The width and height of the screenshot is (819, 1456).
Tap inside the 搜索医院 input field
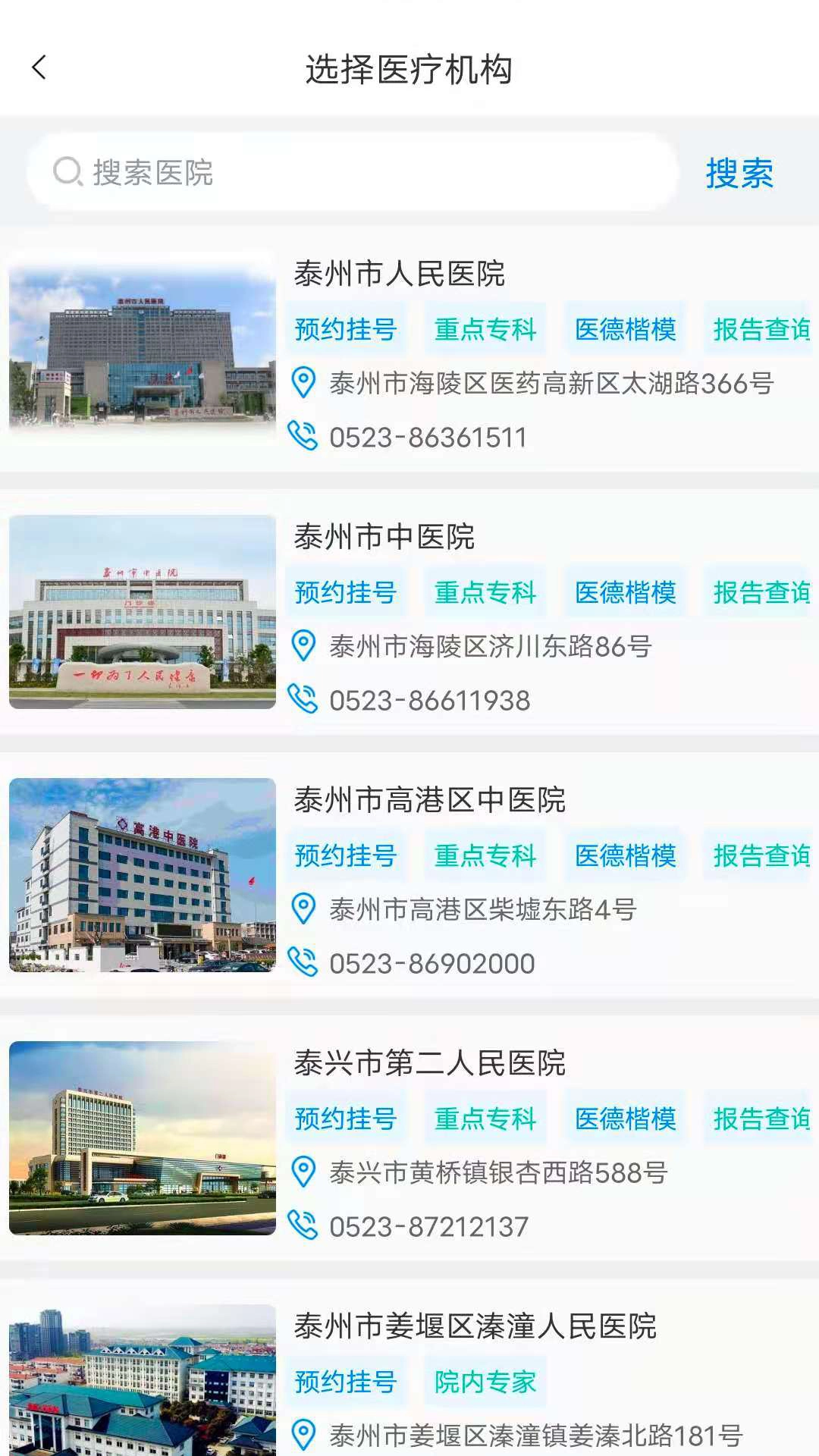tap(303, 172)
